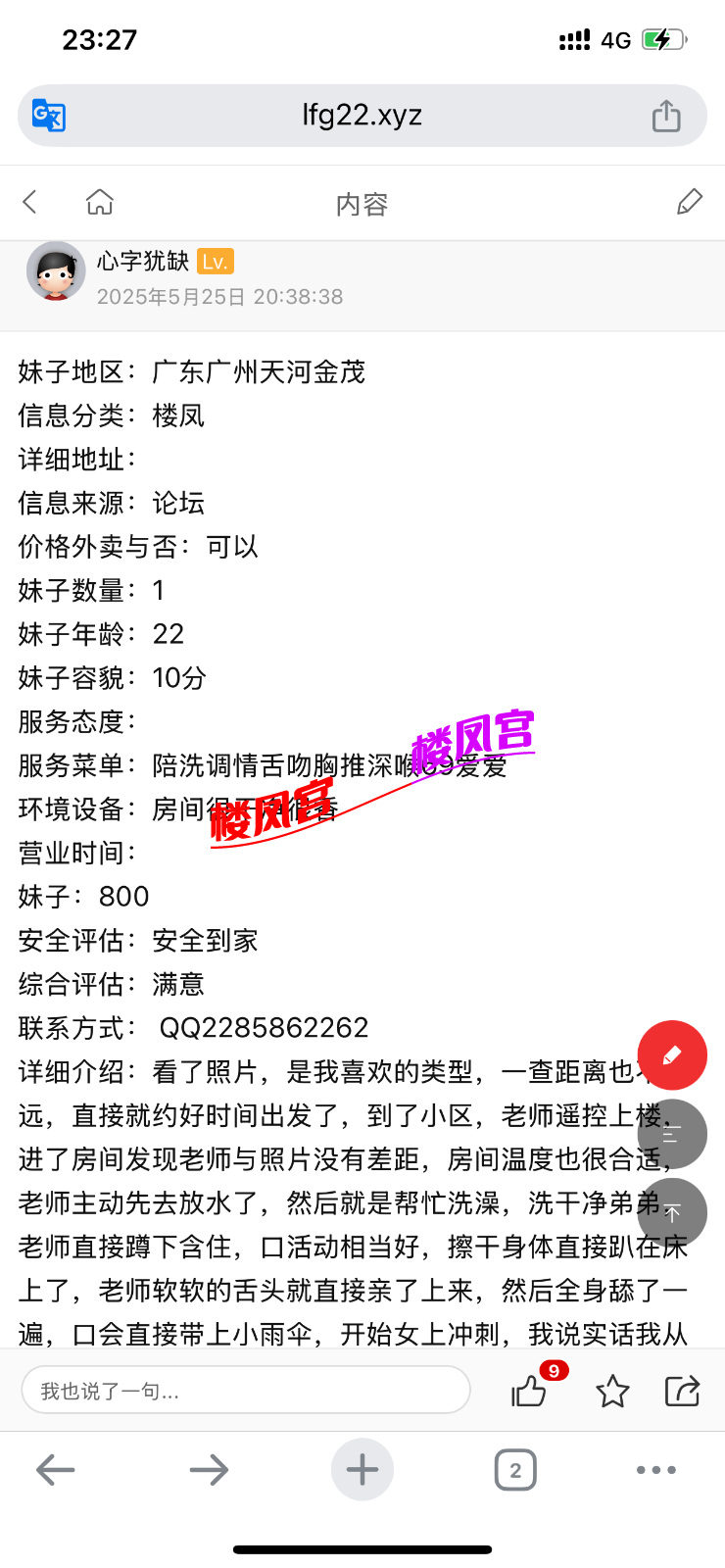
Task: Select the 内容 page title
Action: [362, 202]
